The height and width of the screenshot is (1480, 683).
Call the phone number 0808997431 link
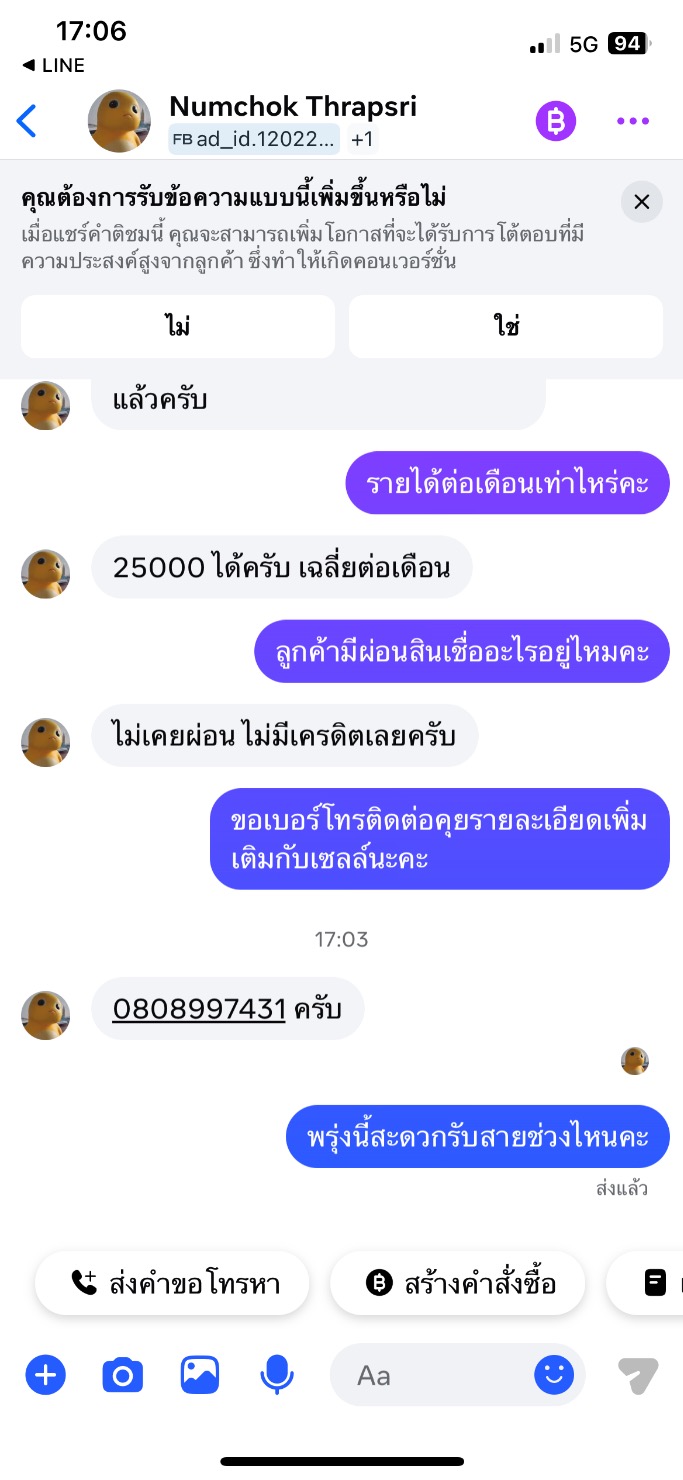click(199, 1009)
